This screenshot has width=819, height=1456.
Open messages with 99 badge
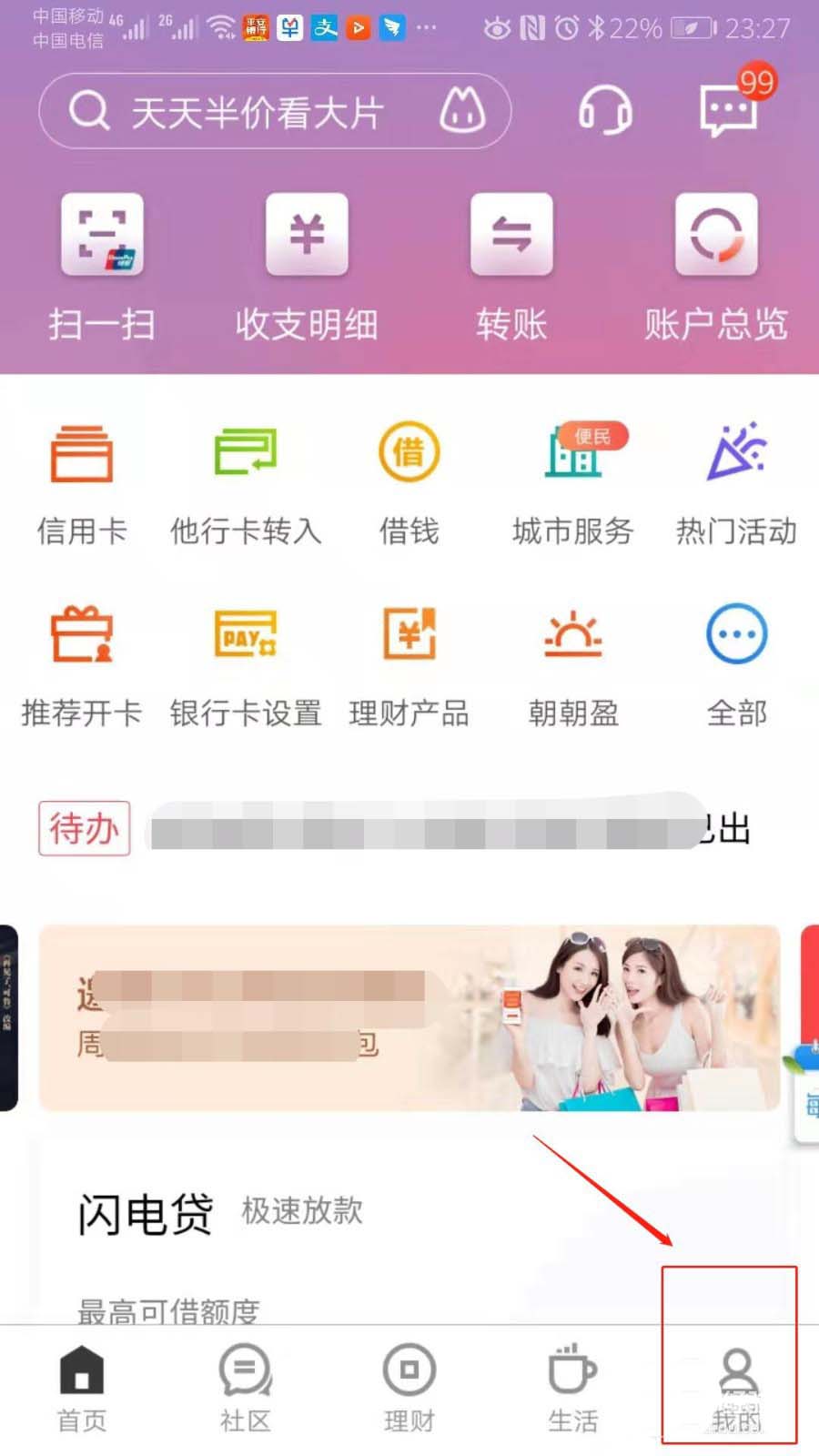[x=728, y=111]
